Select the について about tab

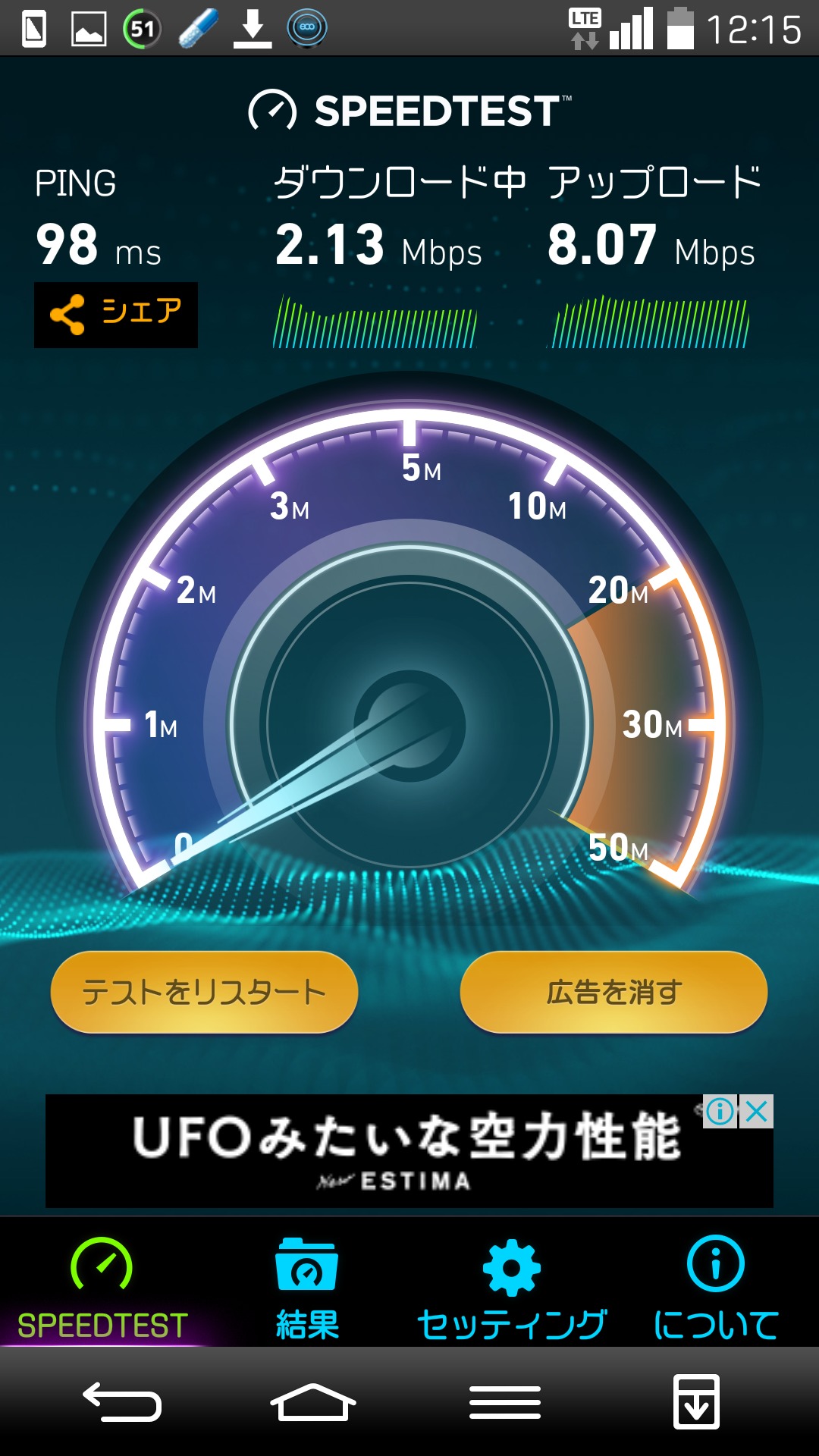(x=716, y=1287)
